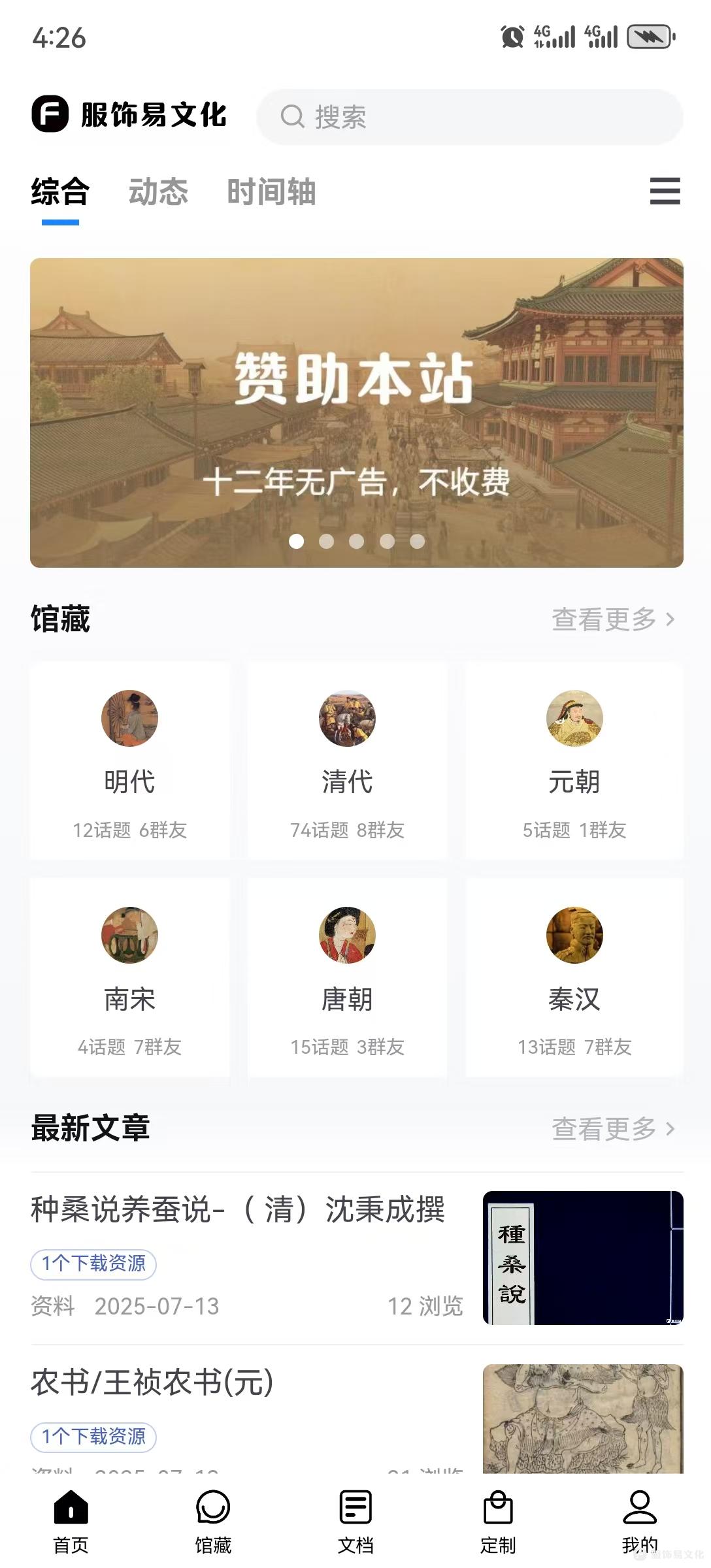Open the article 农书/王祯农书(元)

pyautogui.click(x=152, y=1383)
